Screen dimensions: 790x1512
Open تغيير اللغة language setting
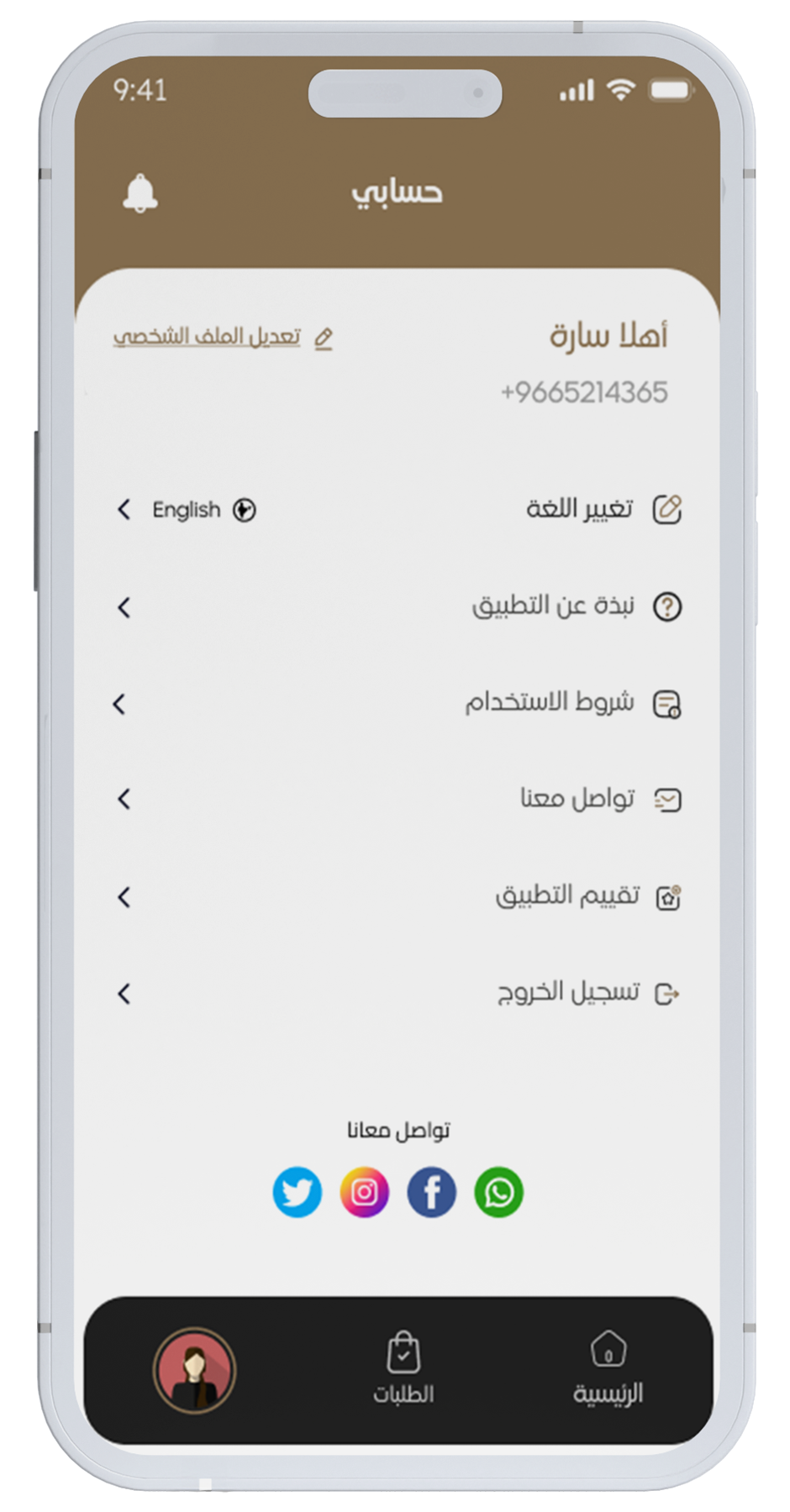point(579,509)
